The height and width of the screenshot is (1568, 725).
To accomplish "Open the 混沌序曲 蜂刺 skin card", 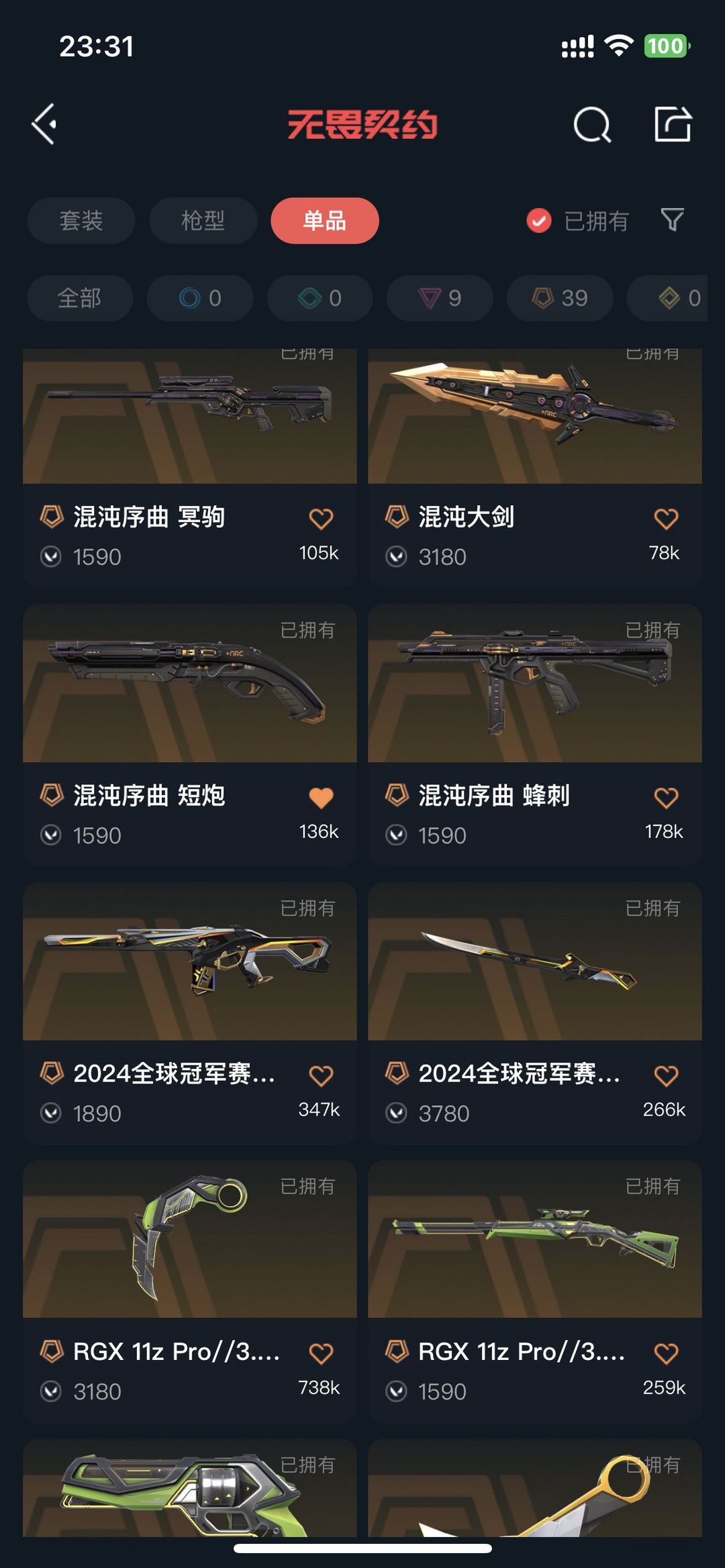I will [535, 735].
